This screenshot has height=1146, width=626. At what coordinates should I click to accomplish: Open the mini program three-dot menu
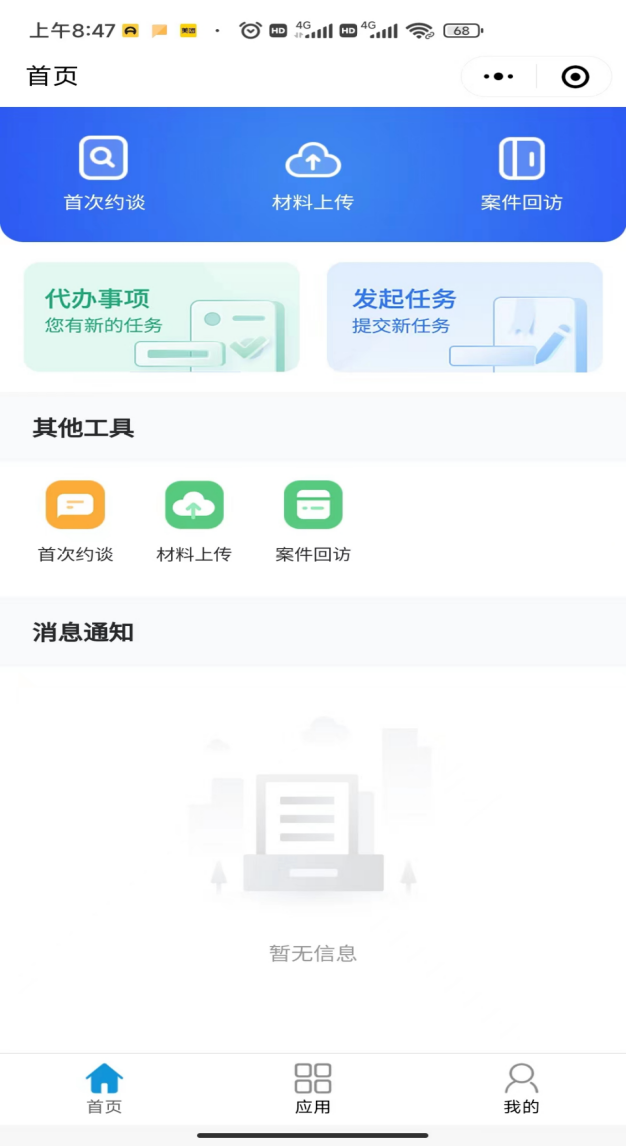[x=498, y=77]
